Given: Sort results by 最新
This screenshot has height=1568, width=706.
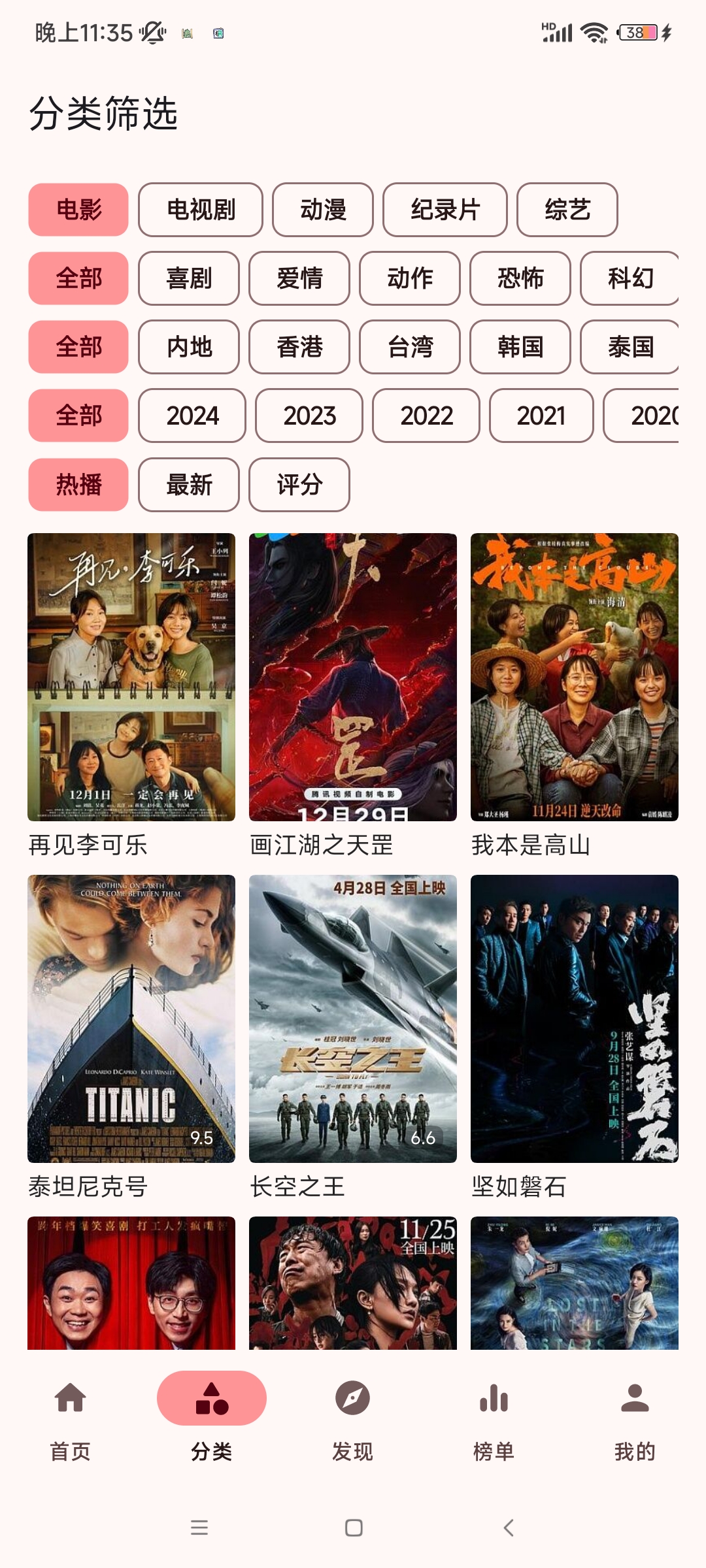Looking at the screenshot, I should 189,485.
